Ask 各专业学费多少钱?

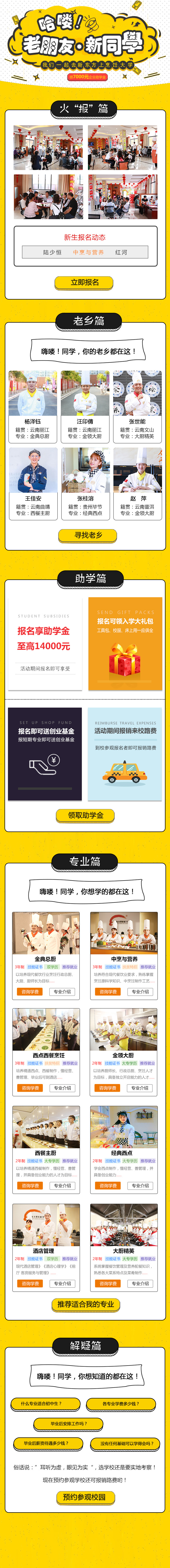121,1404
